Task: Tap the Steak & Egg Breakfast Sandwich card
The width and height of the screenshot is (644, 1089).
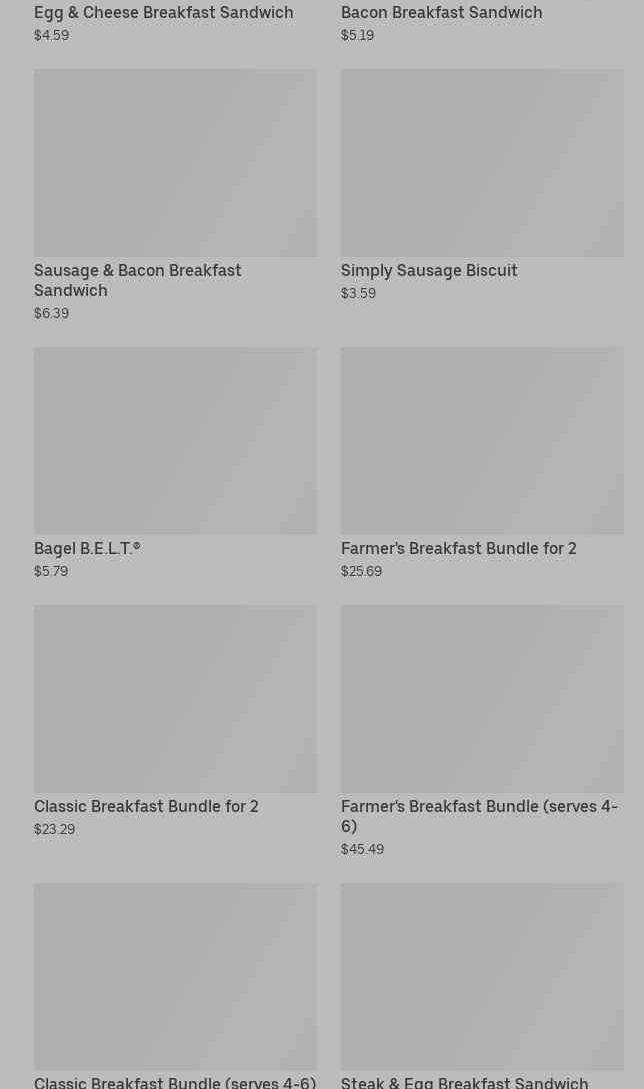Action: (x=481, y=986)
